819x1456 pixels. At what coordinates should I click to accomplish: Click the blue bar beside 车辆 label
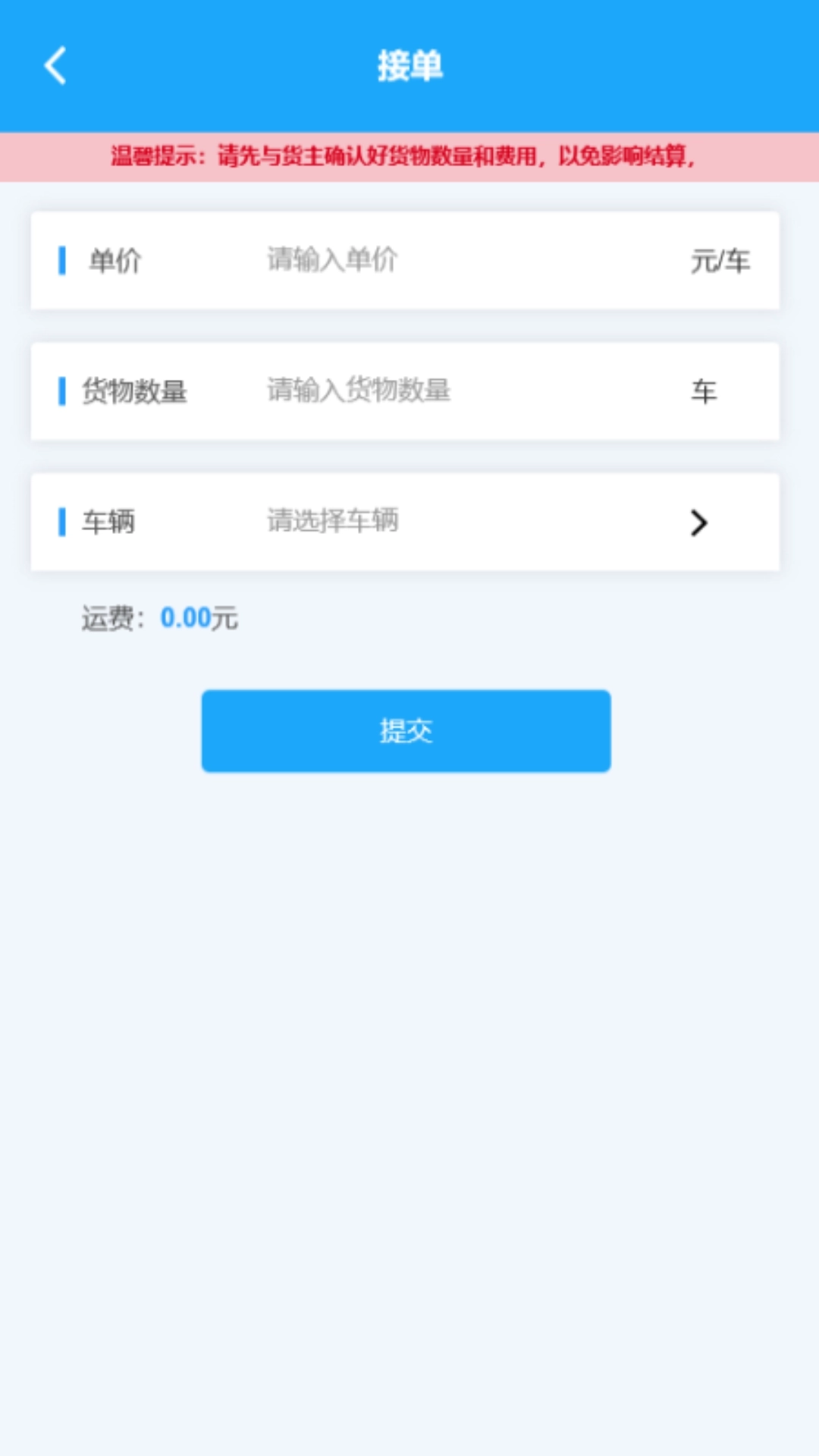pos(64,521)
